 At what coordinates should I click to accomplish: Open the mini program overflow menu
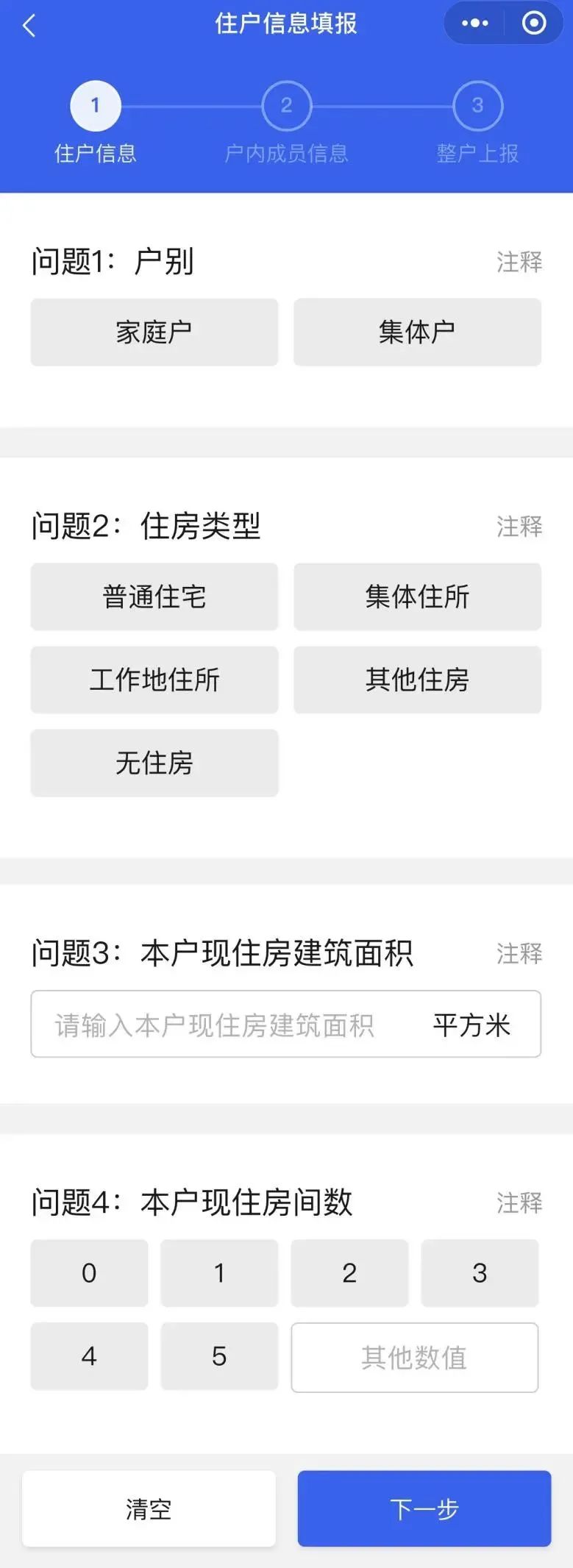[474, 24]
